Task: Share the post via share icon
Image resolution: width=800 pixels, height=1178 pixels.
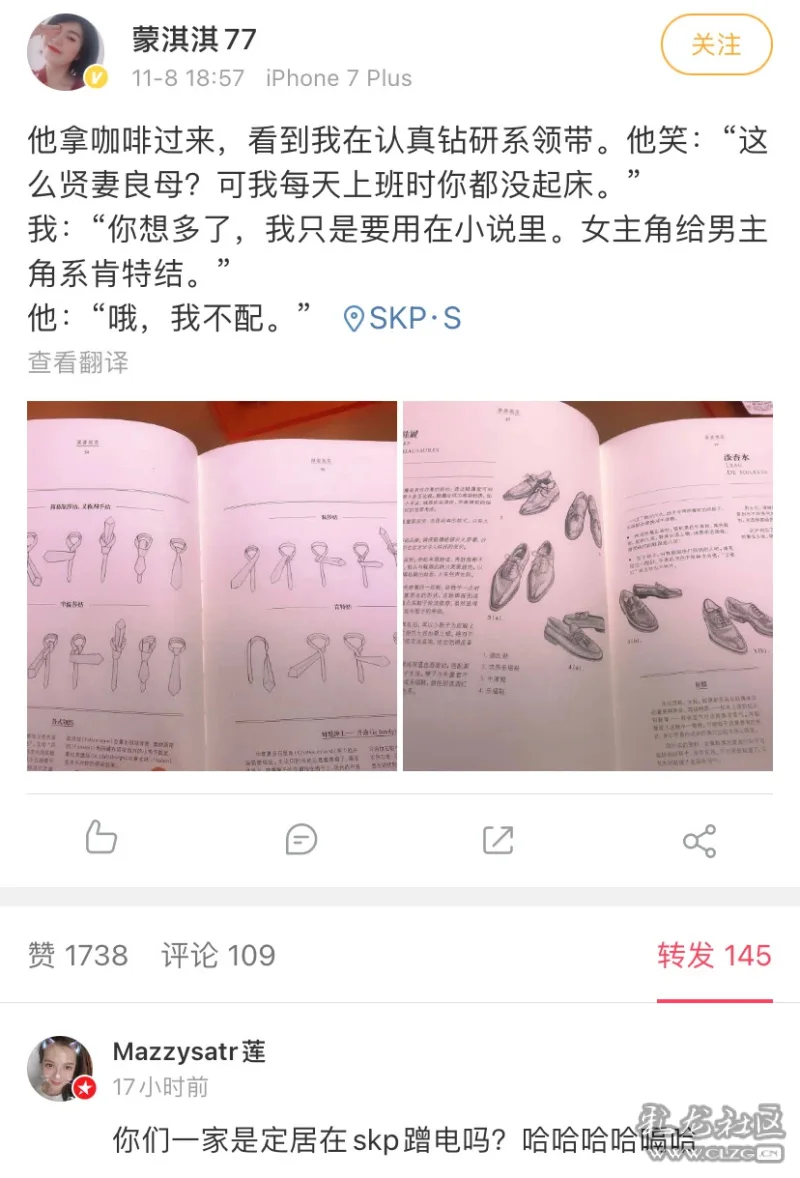Action: pyautogui.click(x=699, y=840)
